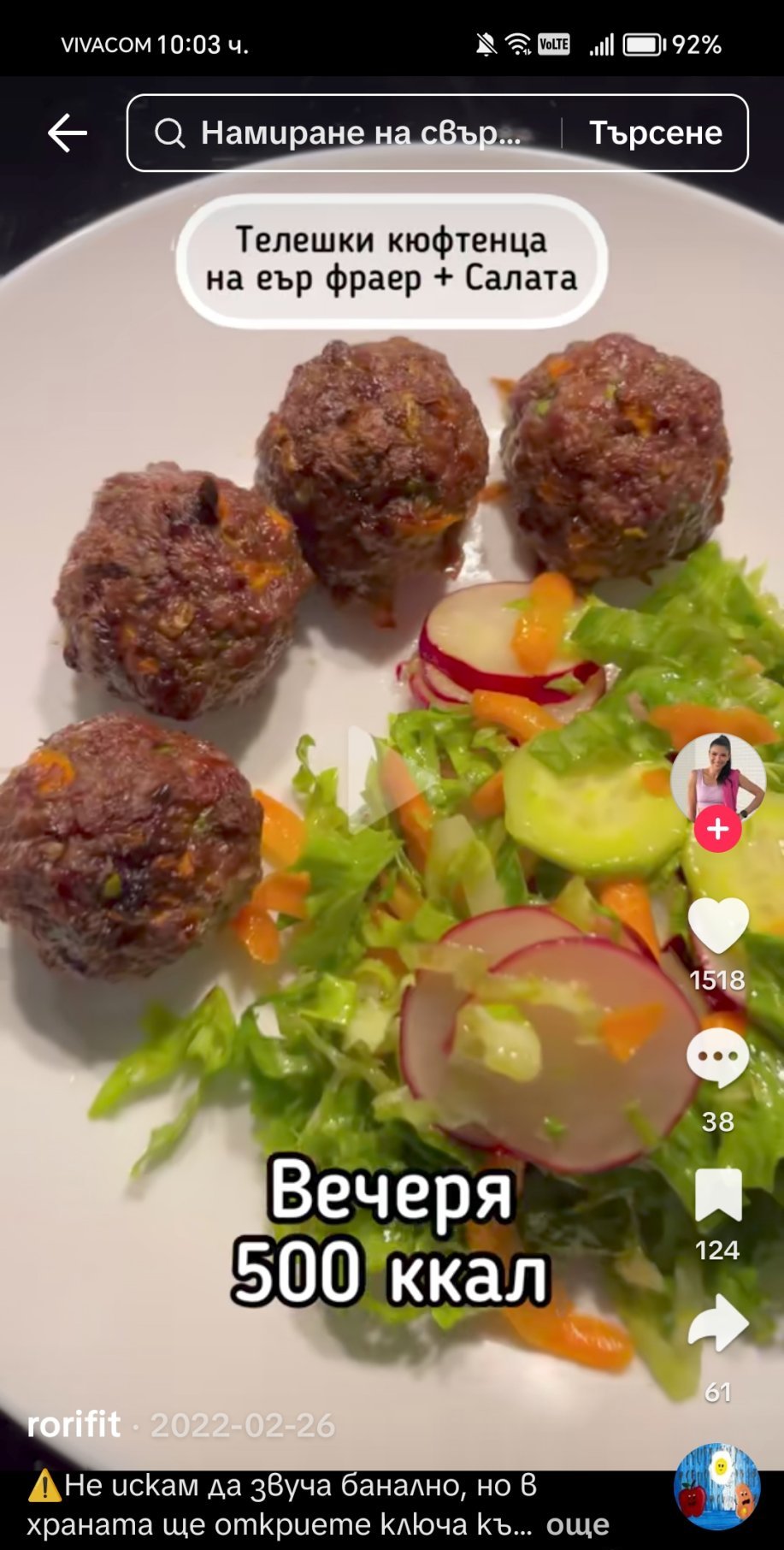This screenshot has height=1550, width=784.
Task: Expand the caption with 'още'
Action: (x=577, y=1524)
